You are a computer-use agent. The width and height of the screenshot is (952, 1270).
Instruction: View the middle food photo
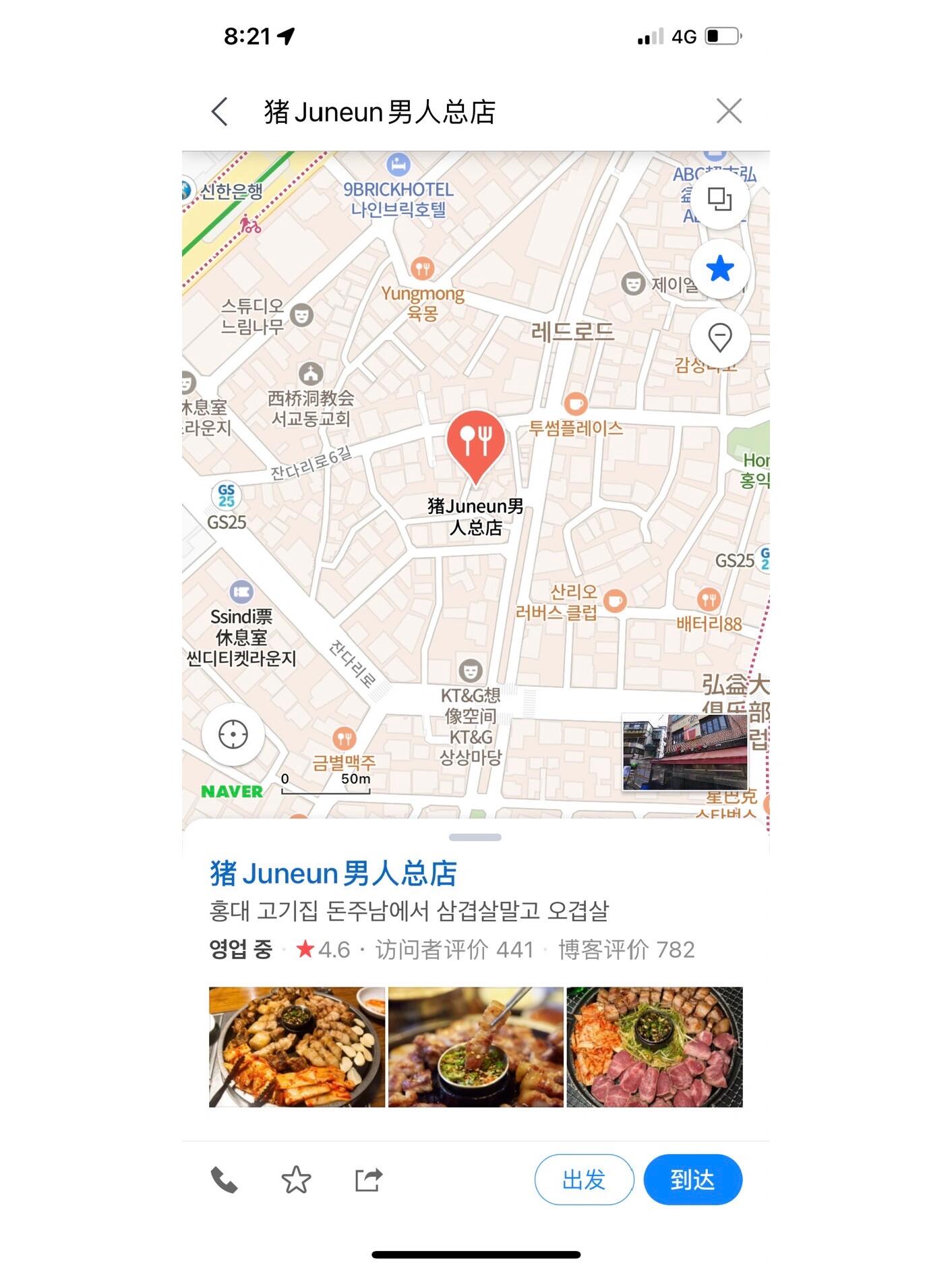[475, 1047]
